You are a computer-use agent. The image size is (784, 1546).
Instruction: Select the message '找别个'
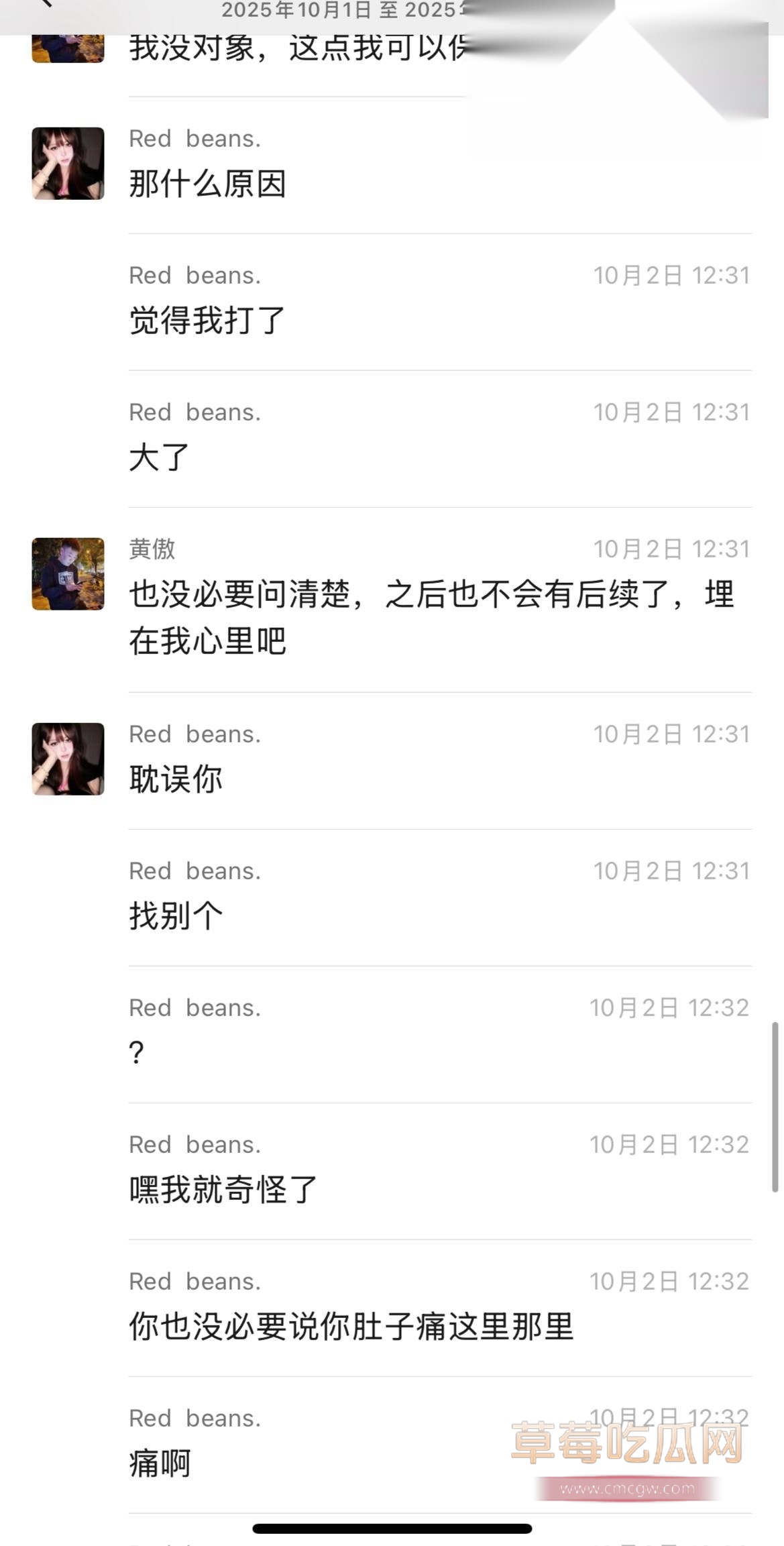pos(174,916)
